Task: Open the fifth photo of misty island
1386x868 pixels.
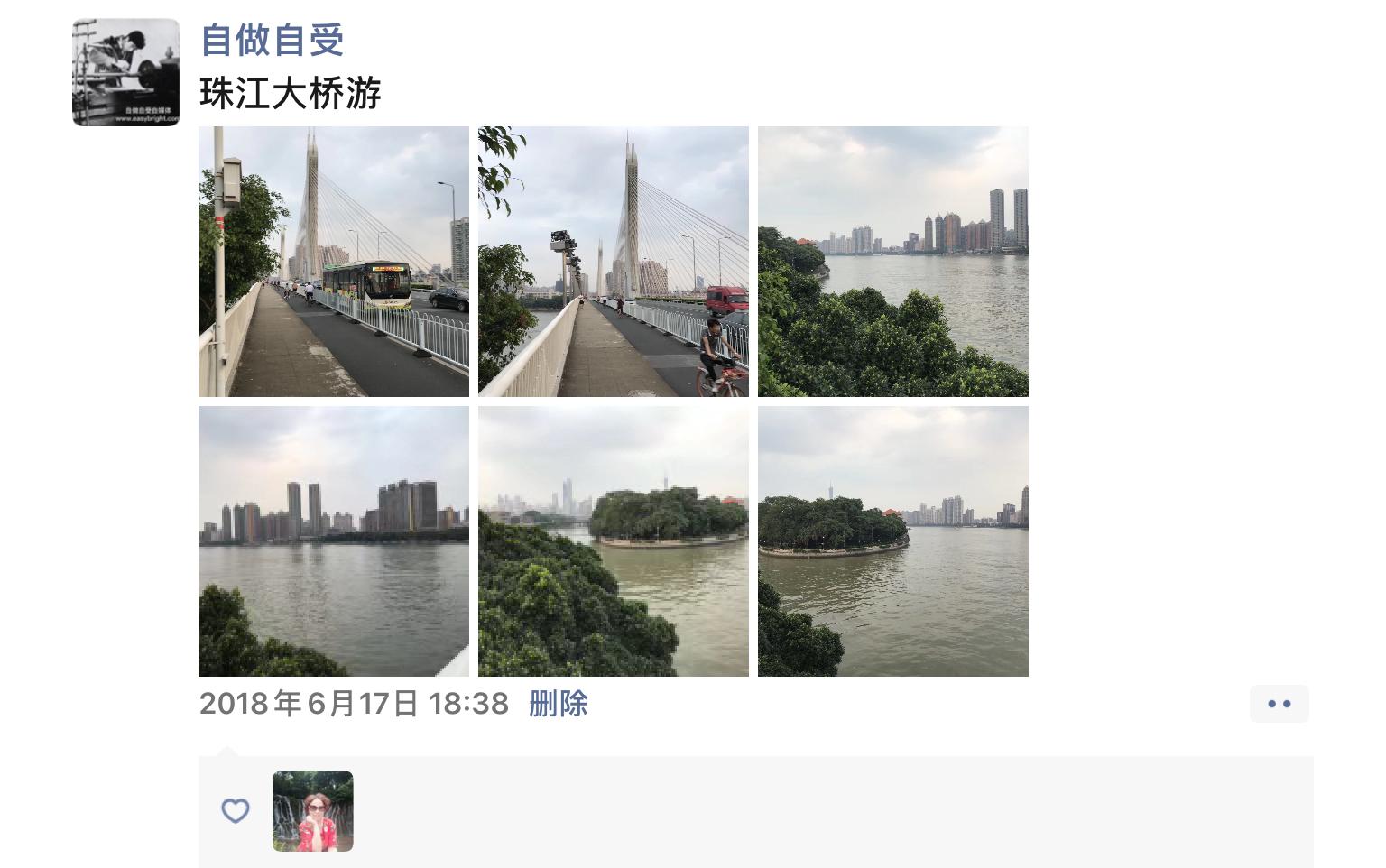Action: pos(613,541)
